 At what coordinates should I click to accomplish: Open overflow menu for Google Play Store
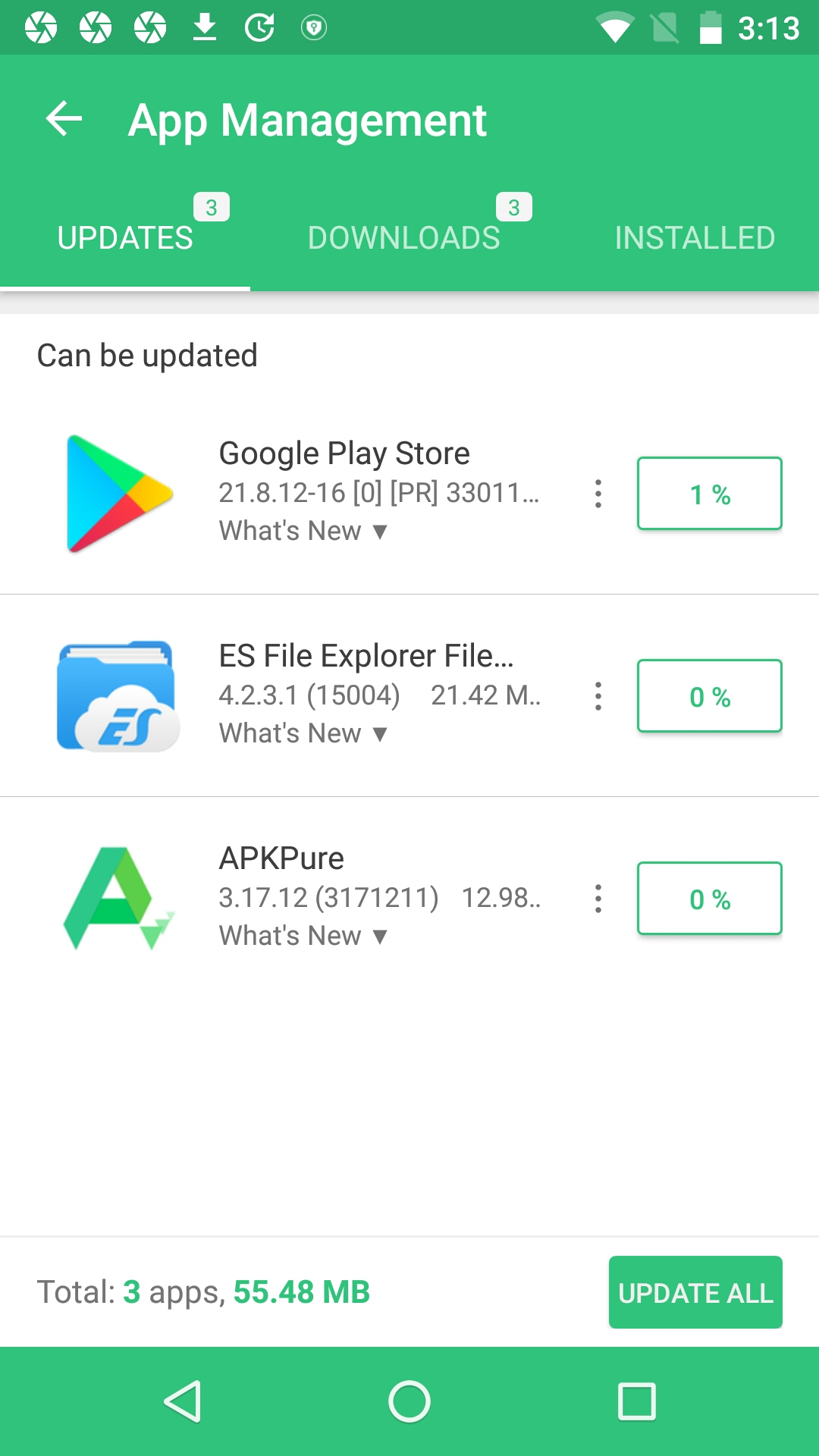(598, 494)
